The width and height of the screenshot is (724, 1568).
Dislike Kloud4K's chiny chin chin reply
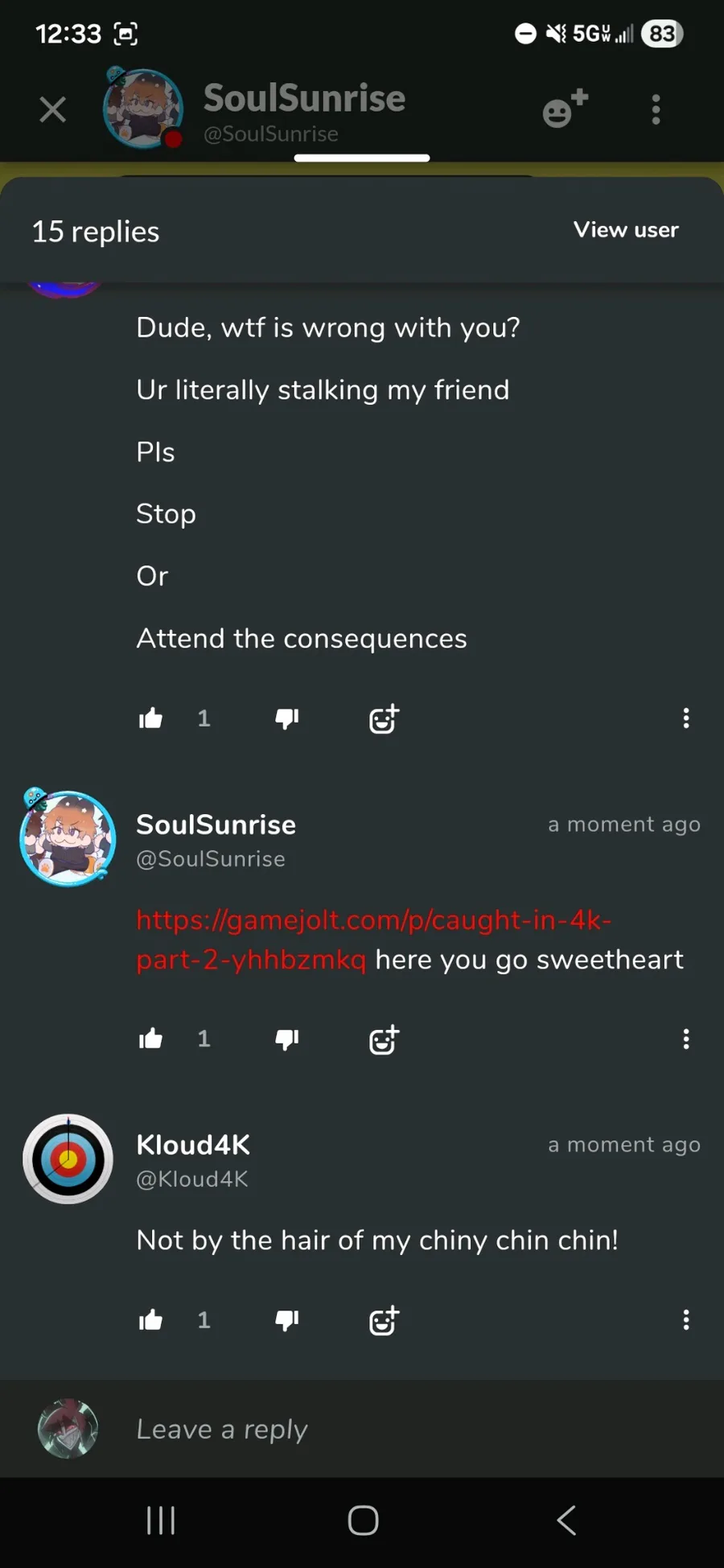(x=287, y=1319)
